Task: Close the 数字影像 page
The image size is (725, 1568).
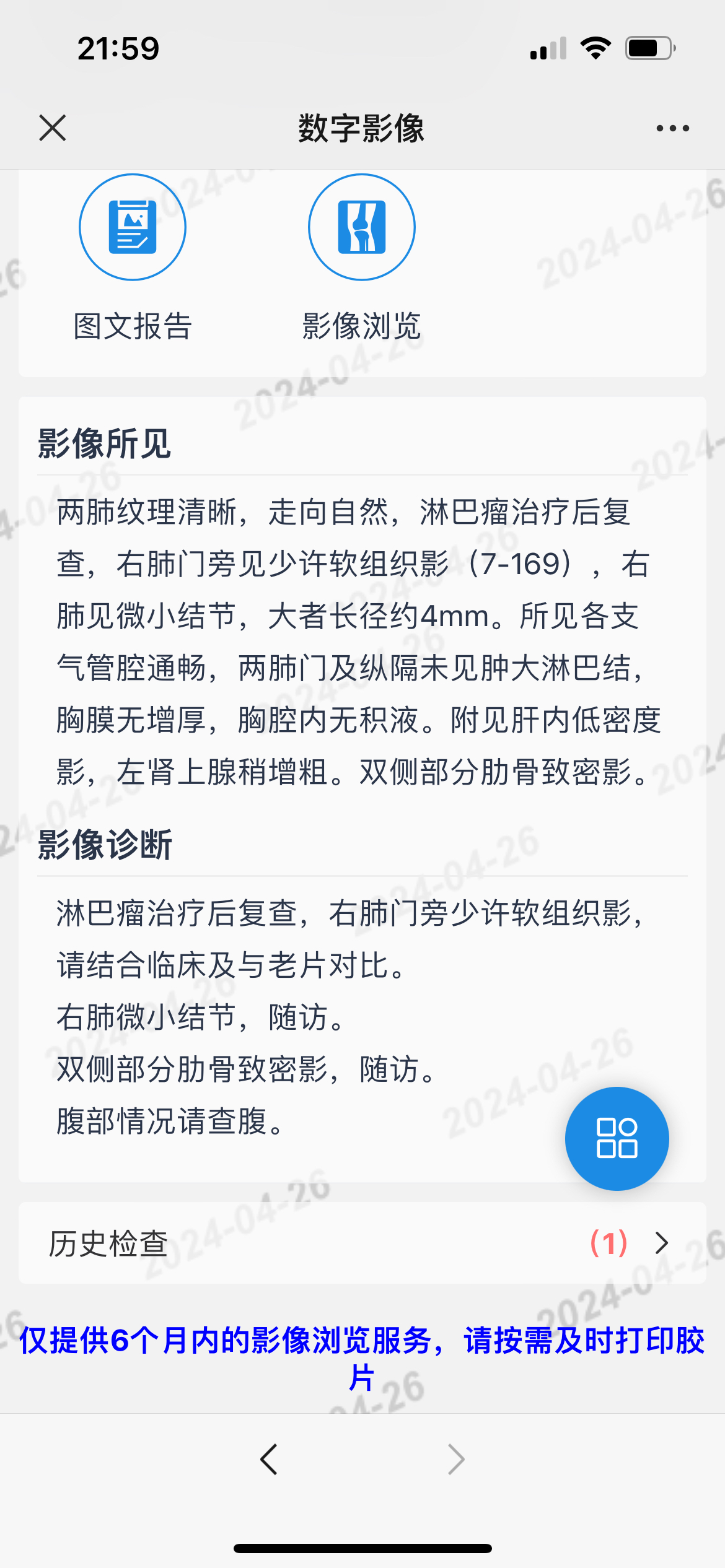Action: point(53,128)
